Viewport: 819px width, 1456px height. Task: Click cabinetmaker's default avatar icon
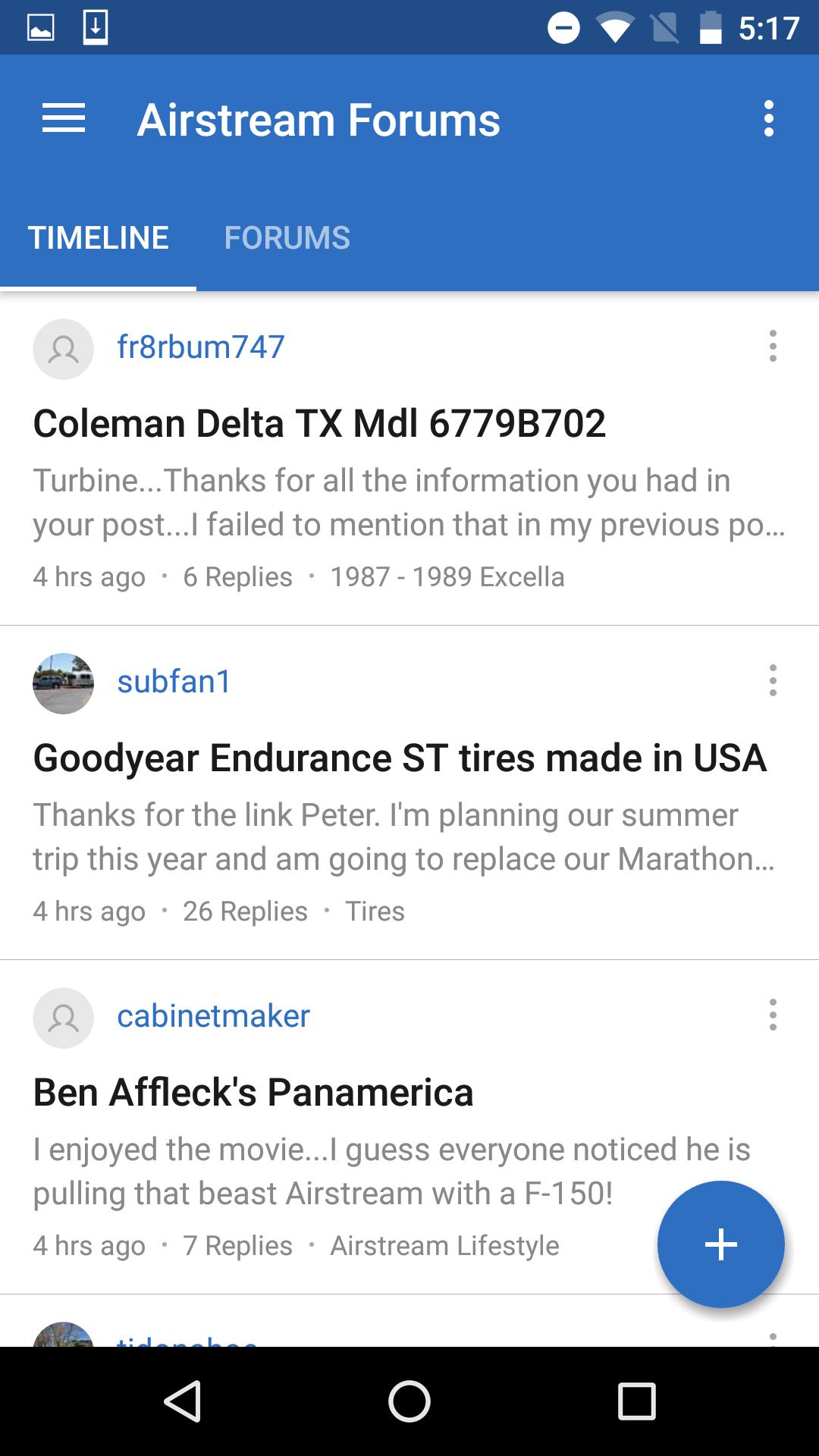(64, 1018)
